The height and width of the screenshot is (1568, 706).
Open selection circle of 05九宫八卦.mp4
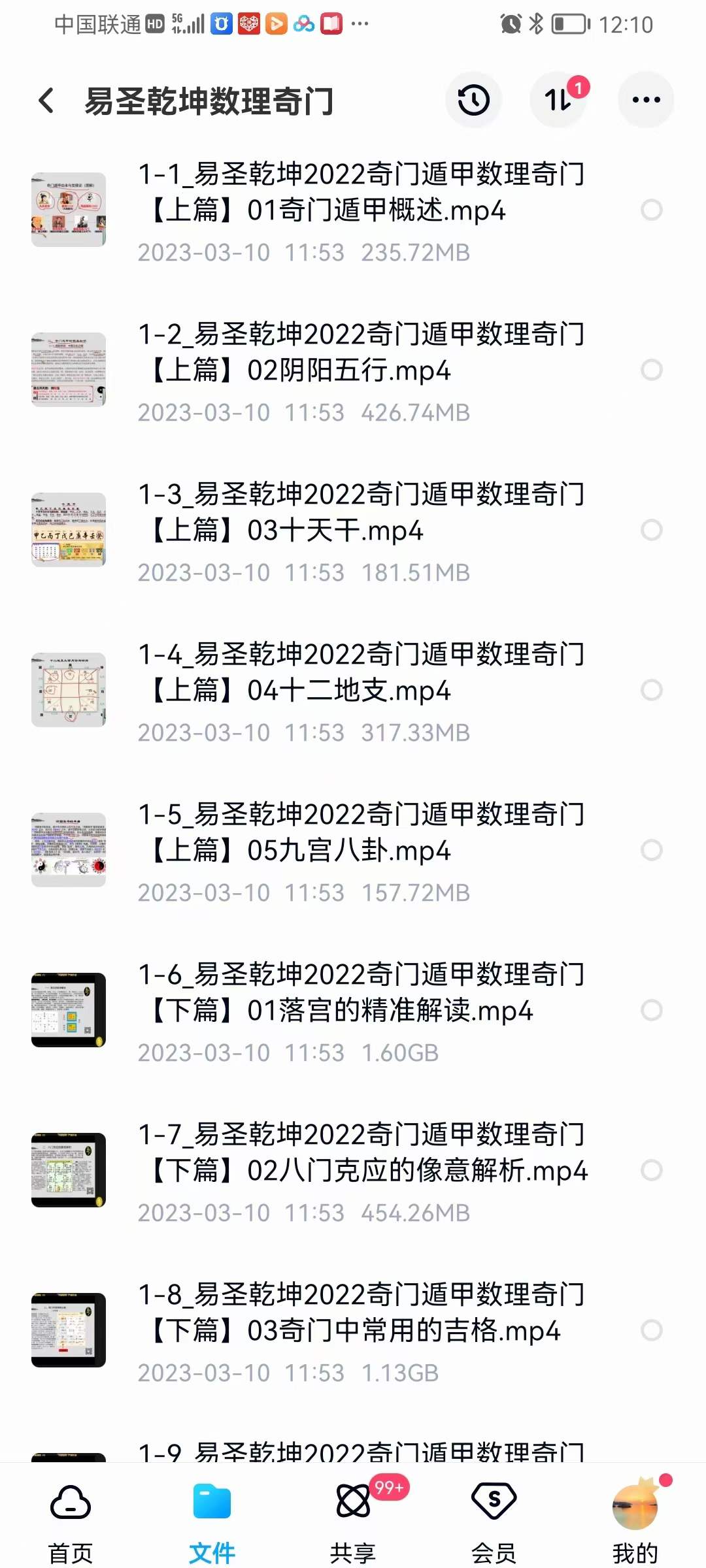650,851
